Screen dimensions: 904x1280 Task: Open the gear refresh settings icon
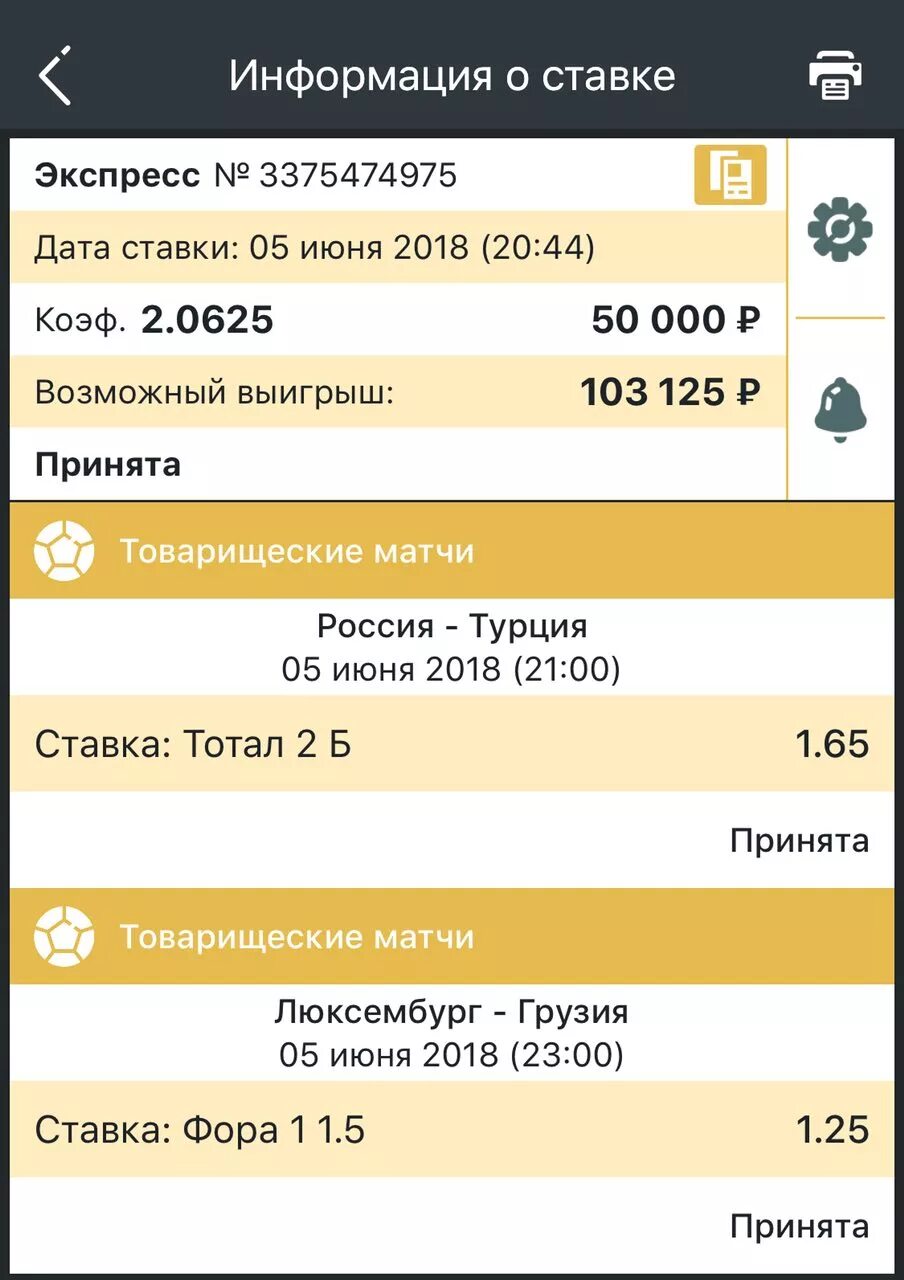point(839,230)
